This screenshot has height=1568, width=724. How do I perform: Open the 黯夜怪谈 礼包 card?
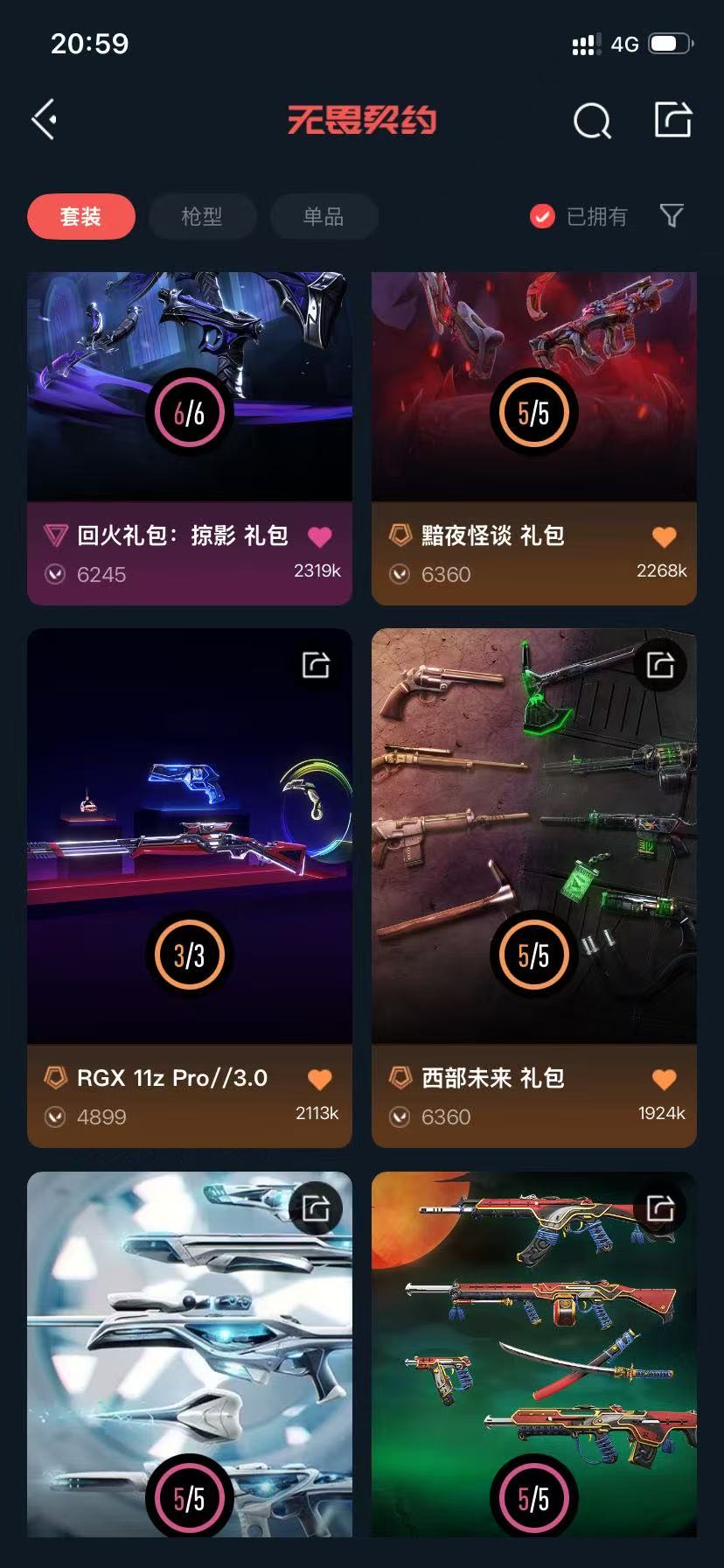pyautogui.click(x=533, y=420)
